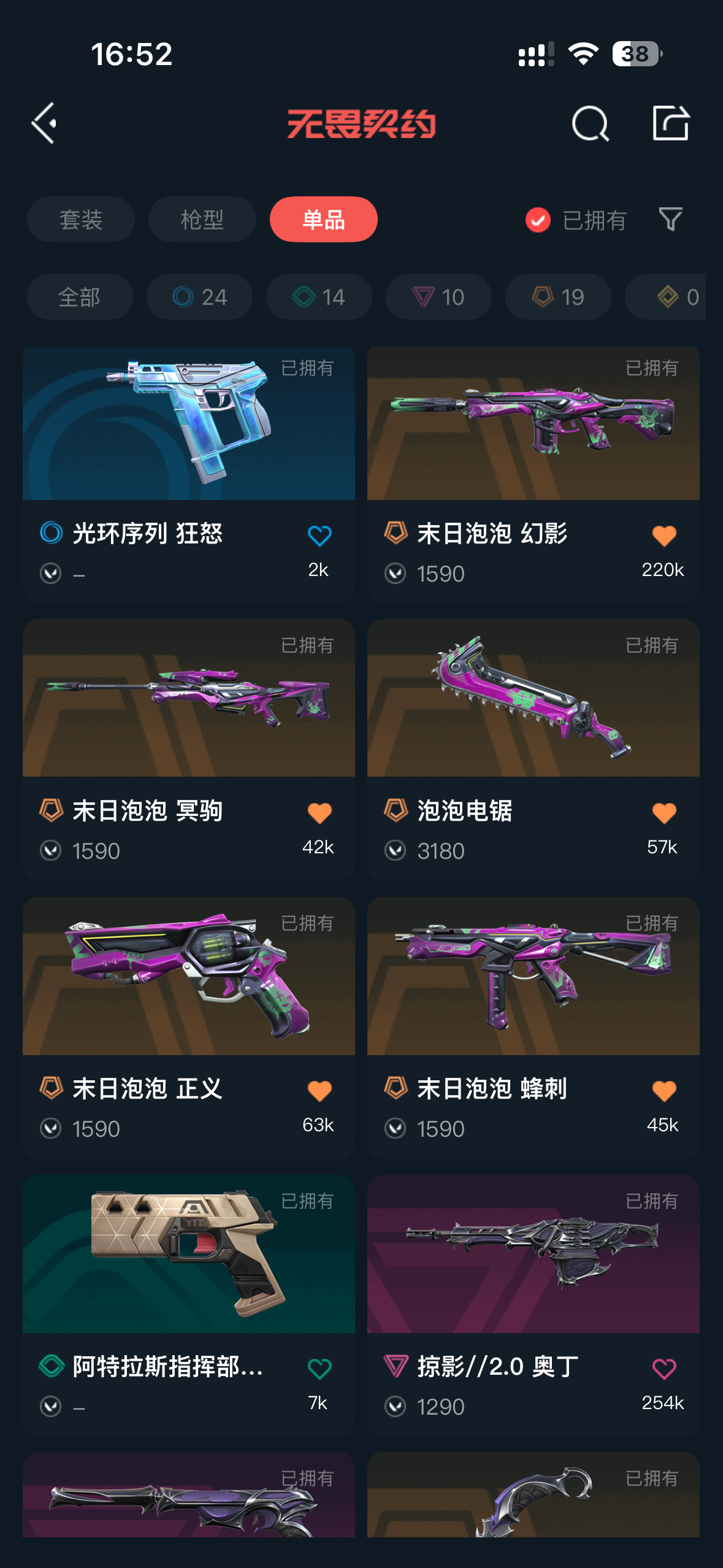Like the 末日泡泡 幻影 skin
Viewport: 723px width, 1568px height.
tap(664, 536)
